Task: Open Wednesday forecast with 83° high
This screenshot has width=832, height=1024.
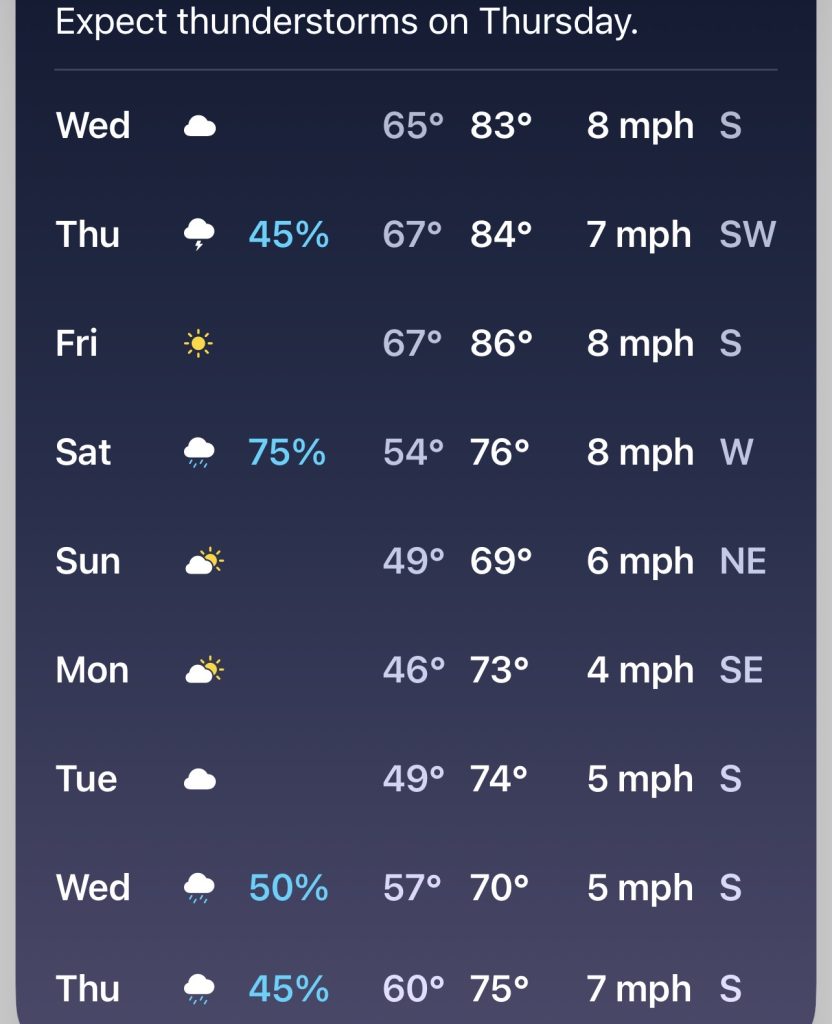Action: (415, 126)
